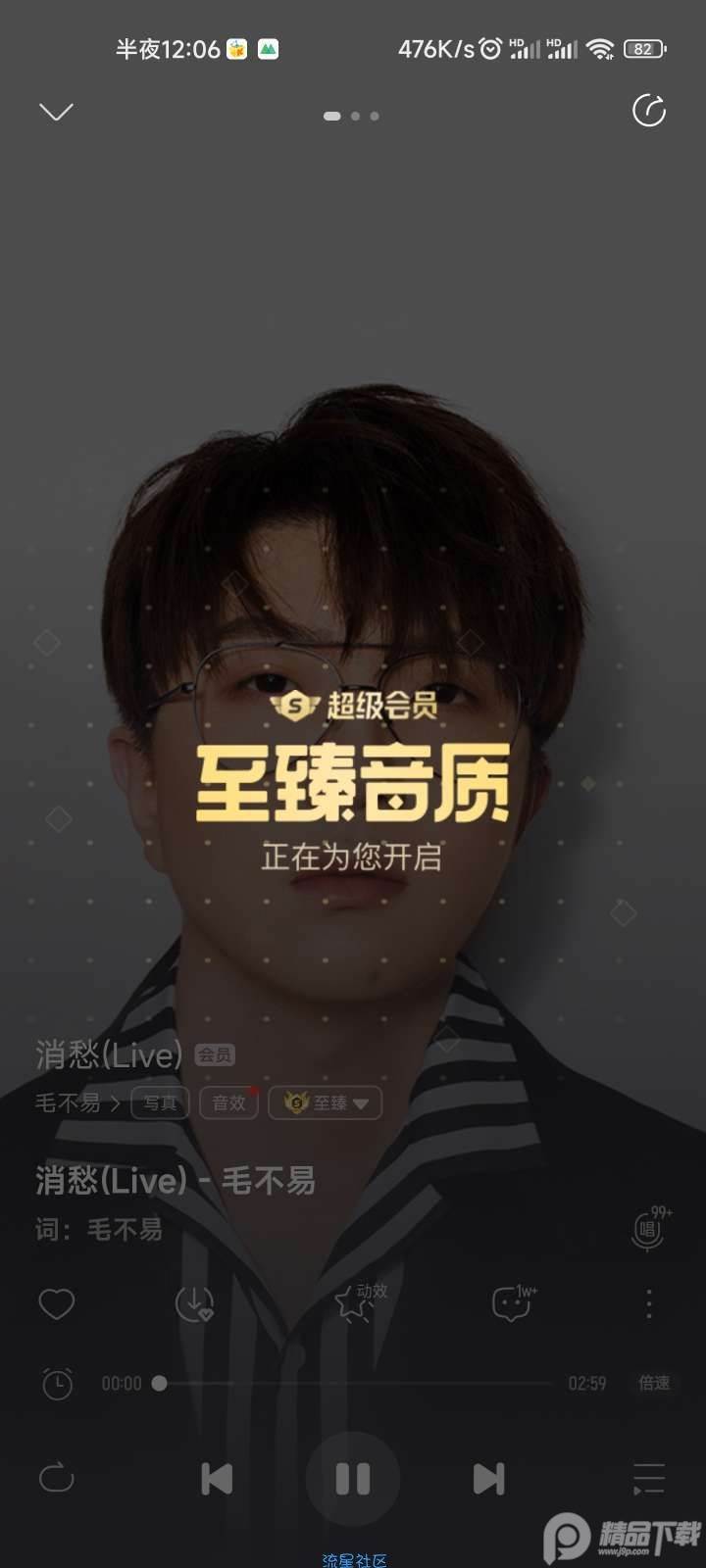The width and height of the screenshot is (706, 1568).
Task: Toggle favorite with the heart icon
Action: pos(56,1303)
